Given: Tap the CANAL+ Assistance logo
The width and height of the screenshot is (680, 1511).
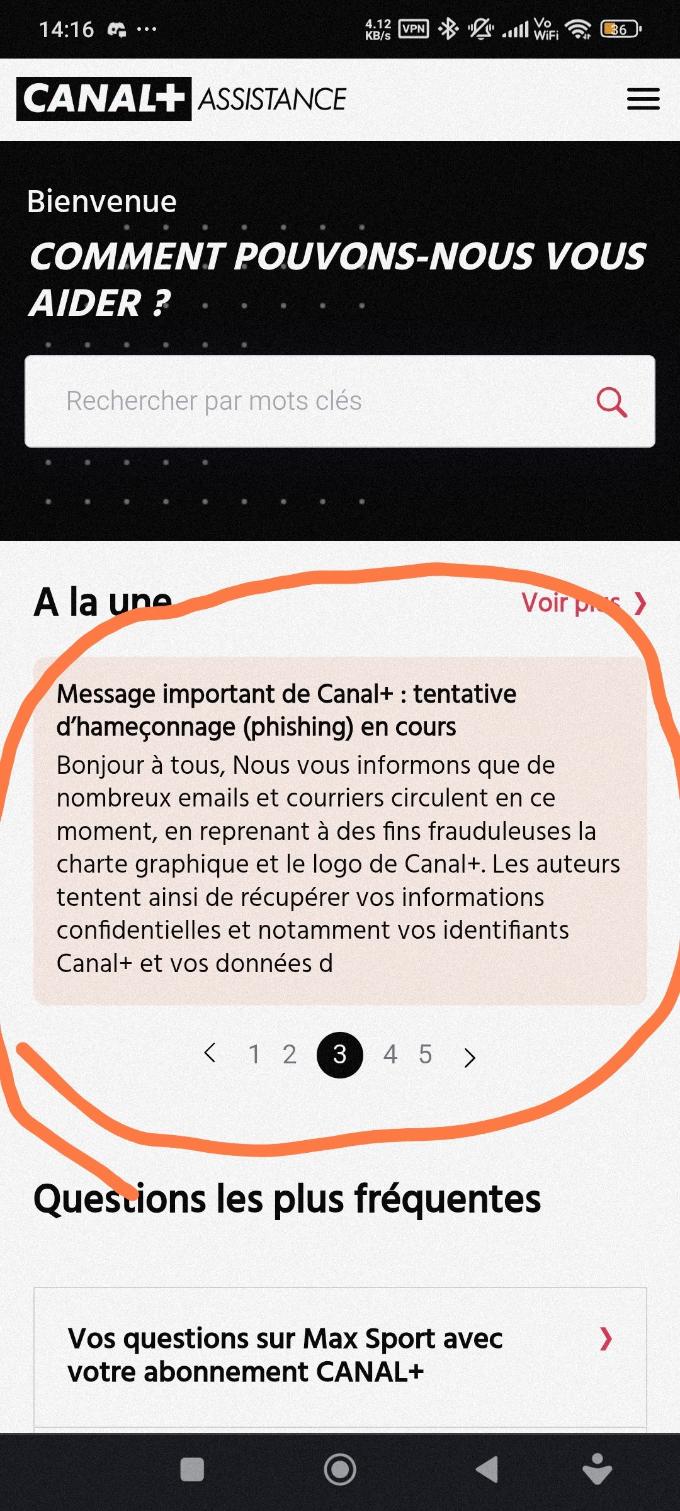Looking at the screenshot, I should pos(181,99).
